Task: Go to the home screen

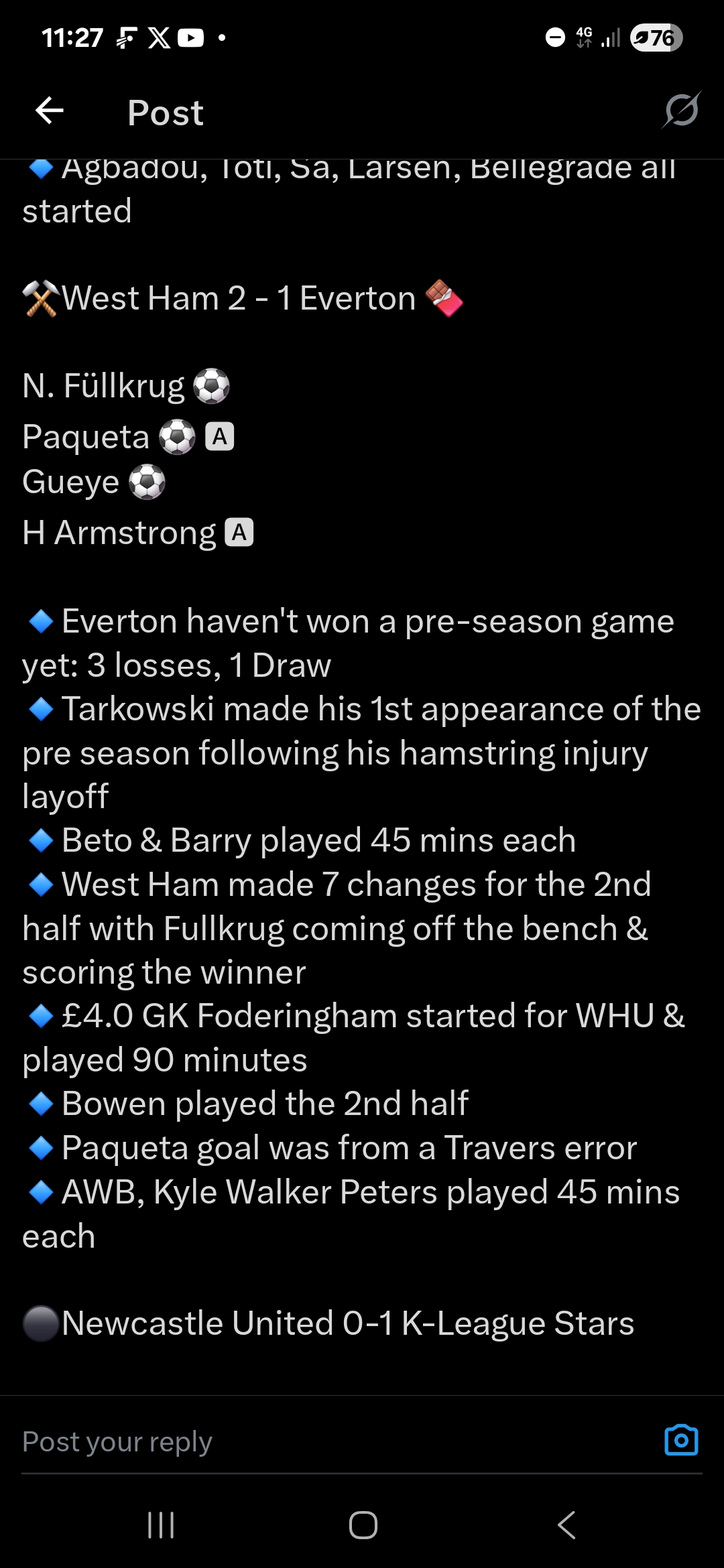Action: (x=363, y=1525)
